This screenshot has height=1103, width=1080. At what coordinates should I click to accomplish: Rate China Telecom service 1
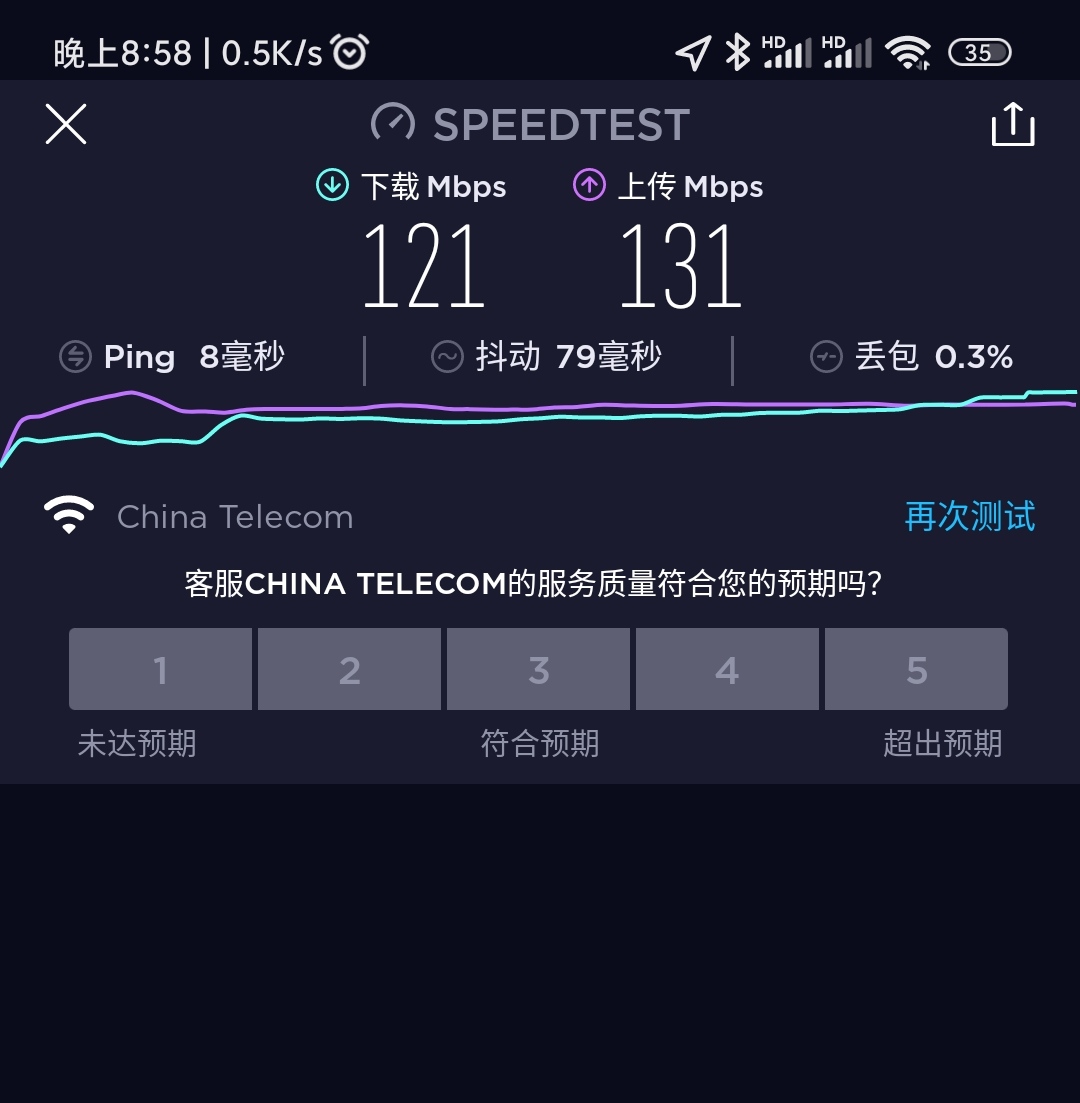coord(160,669)
